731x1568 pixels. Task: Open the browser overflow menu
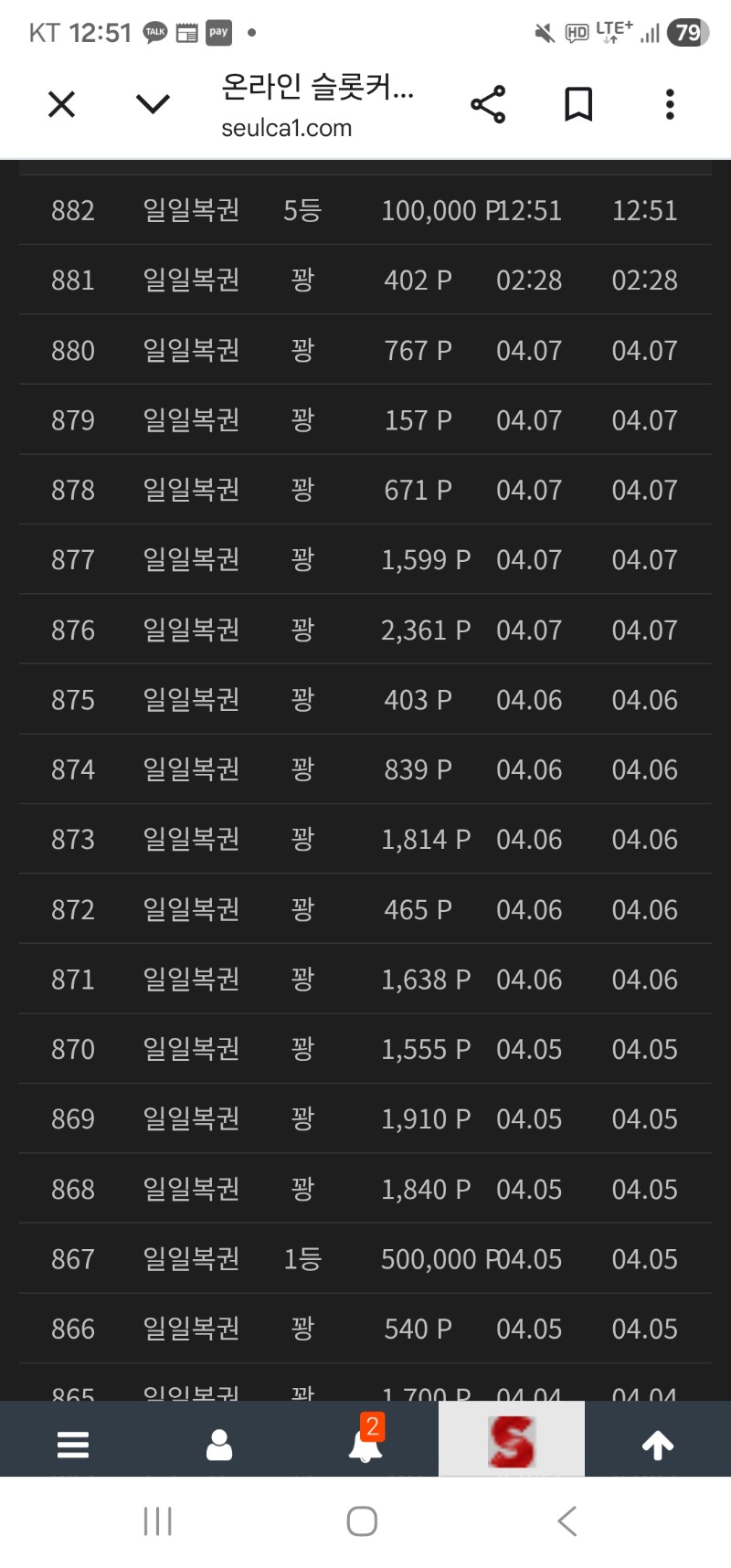coord(670,105)
